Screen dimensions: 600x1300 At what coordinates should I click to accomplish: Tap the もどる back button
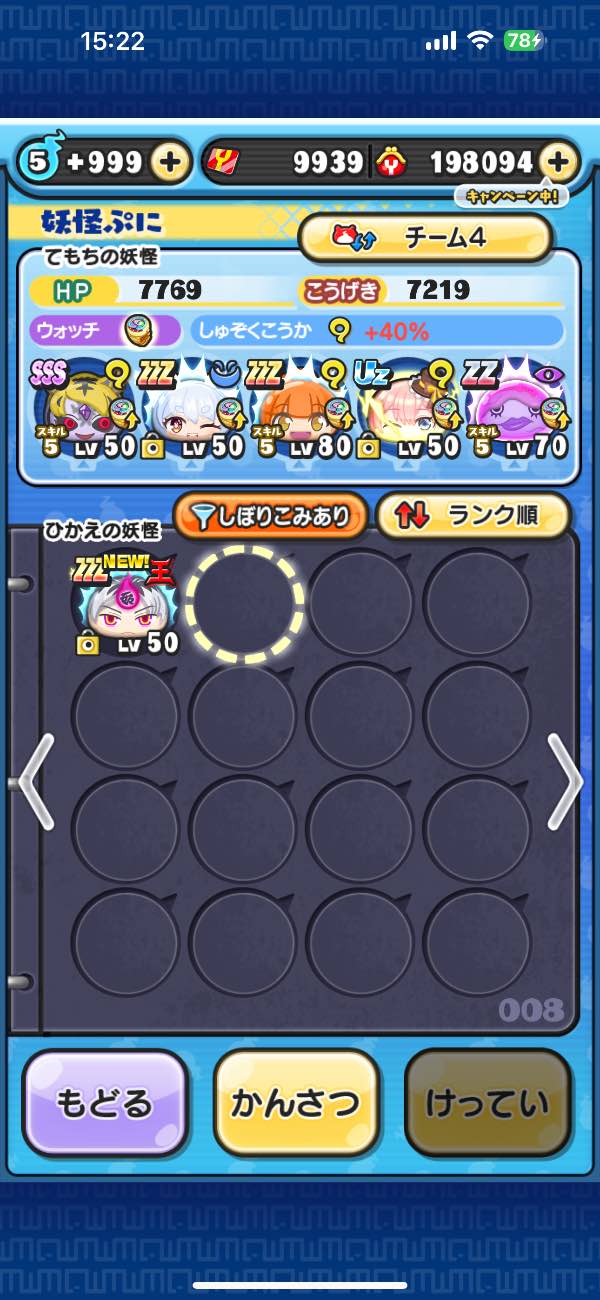(x=105, y=1104)
